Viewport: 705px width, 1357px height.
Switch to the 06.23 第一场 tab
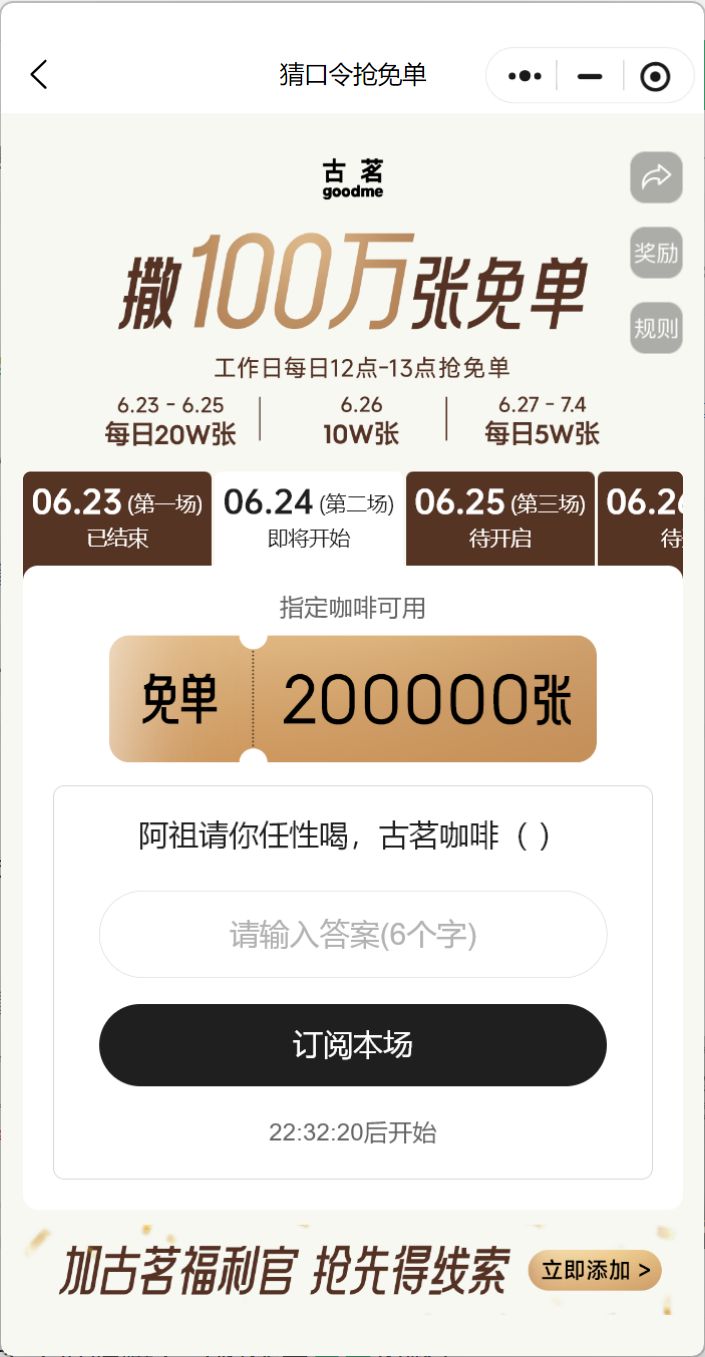pos(117,517)
